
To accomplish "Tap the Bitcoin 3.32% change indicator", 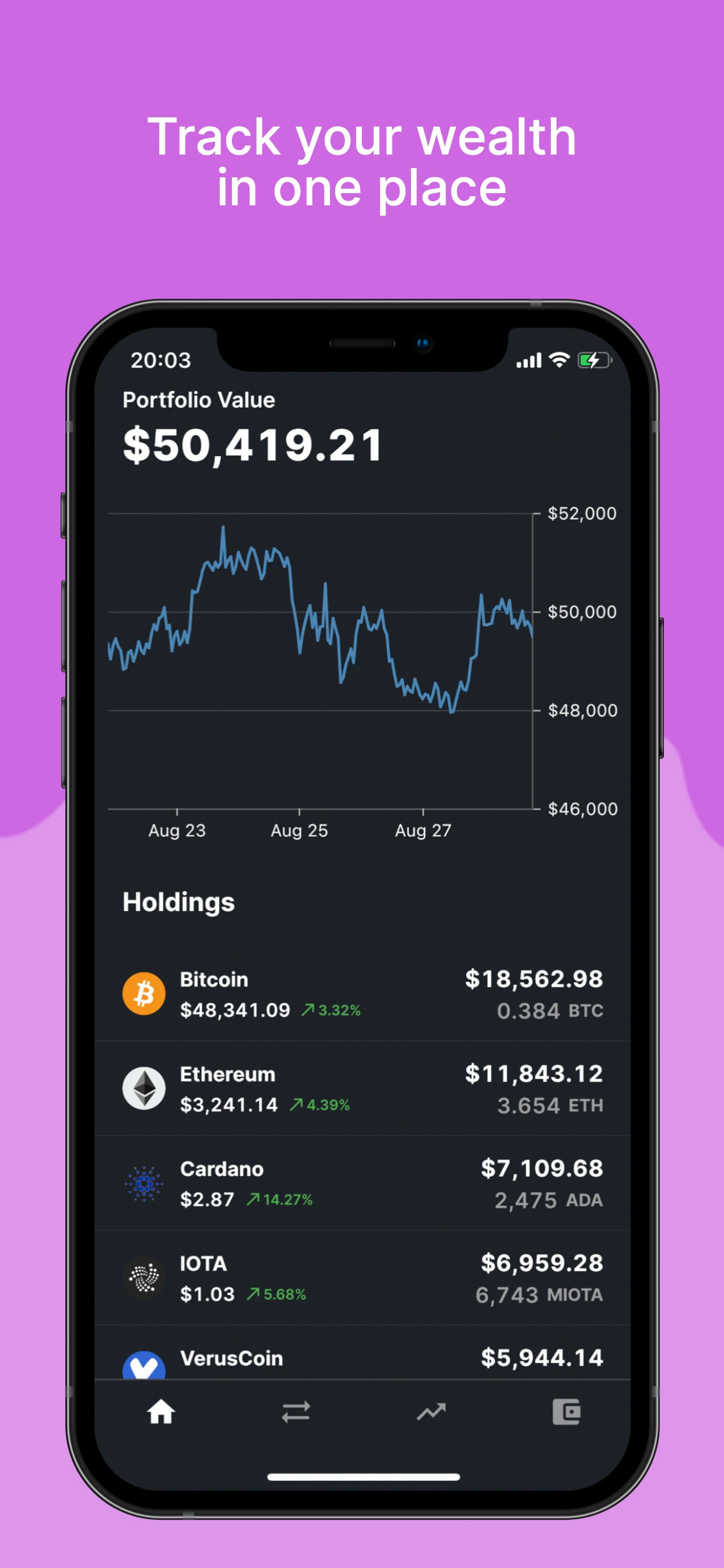I will [331, 1010].
